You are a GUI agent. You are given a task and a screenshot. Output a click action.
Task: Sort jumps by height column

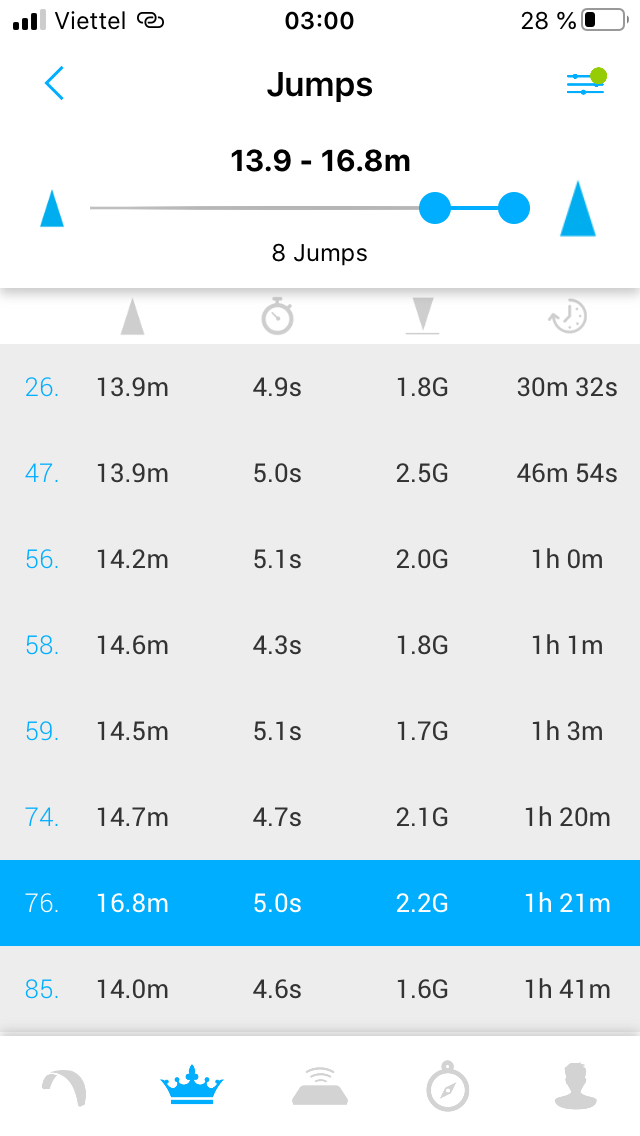pos(133,317)
